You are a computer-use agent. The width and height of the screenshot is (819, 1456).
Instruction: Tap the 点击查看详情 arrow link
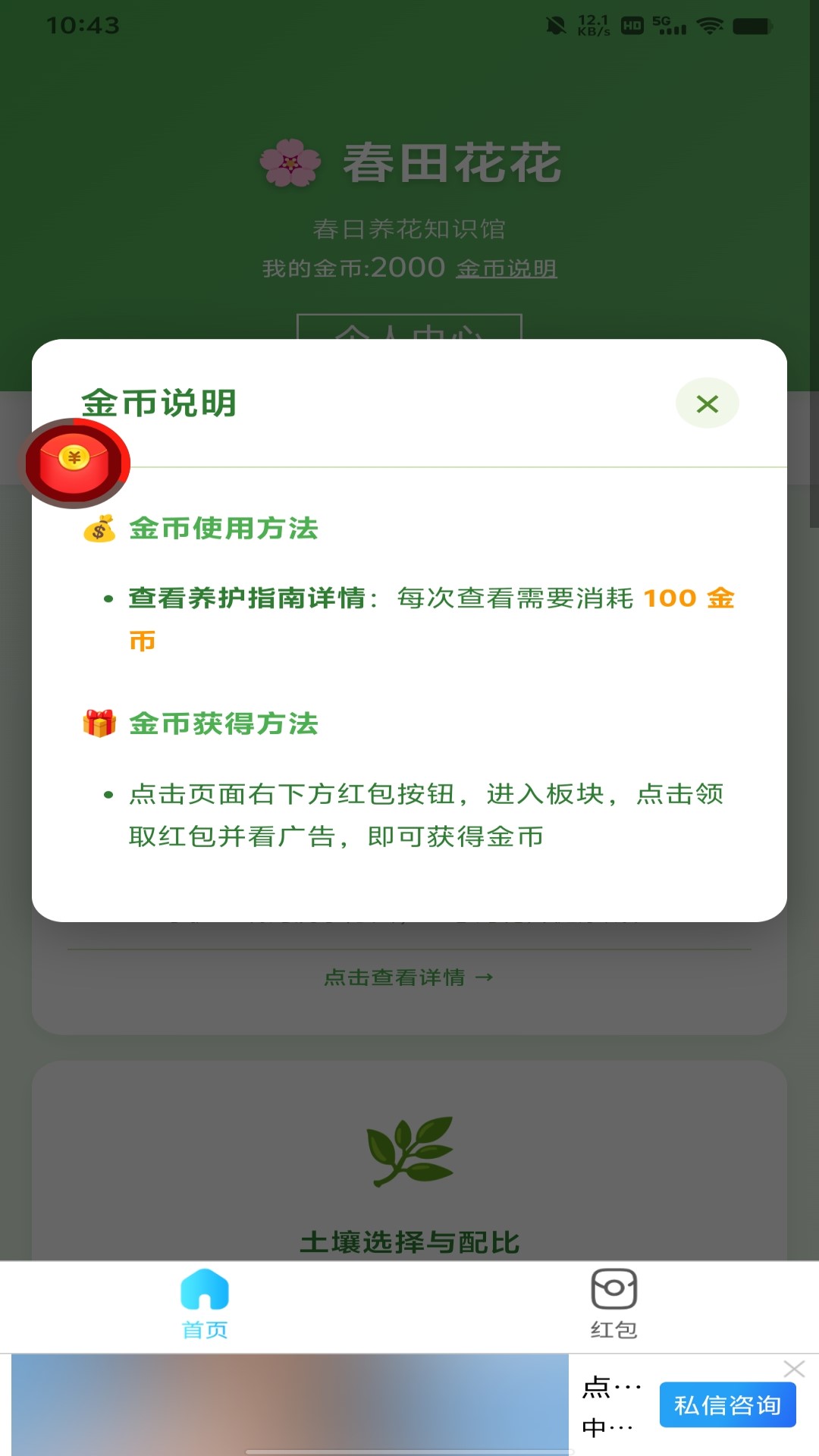(x=408, y=977)
